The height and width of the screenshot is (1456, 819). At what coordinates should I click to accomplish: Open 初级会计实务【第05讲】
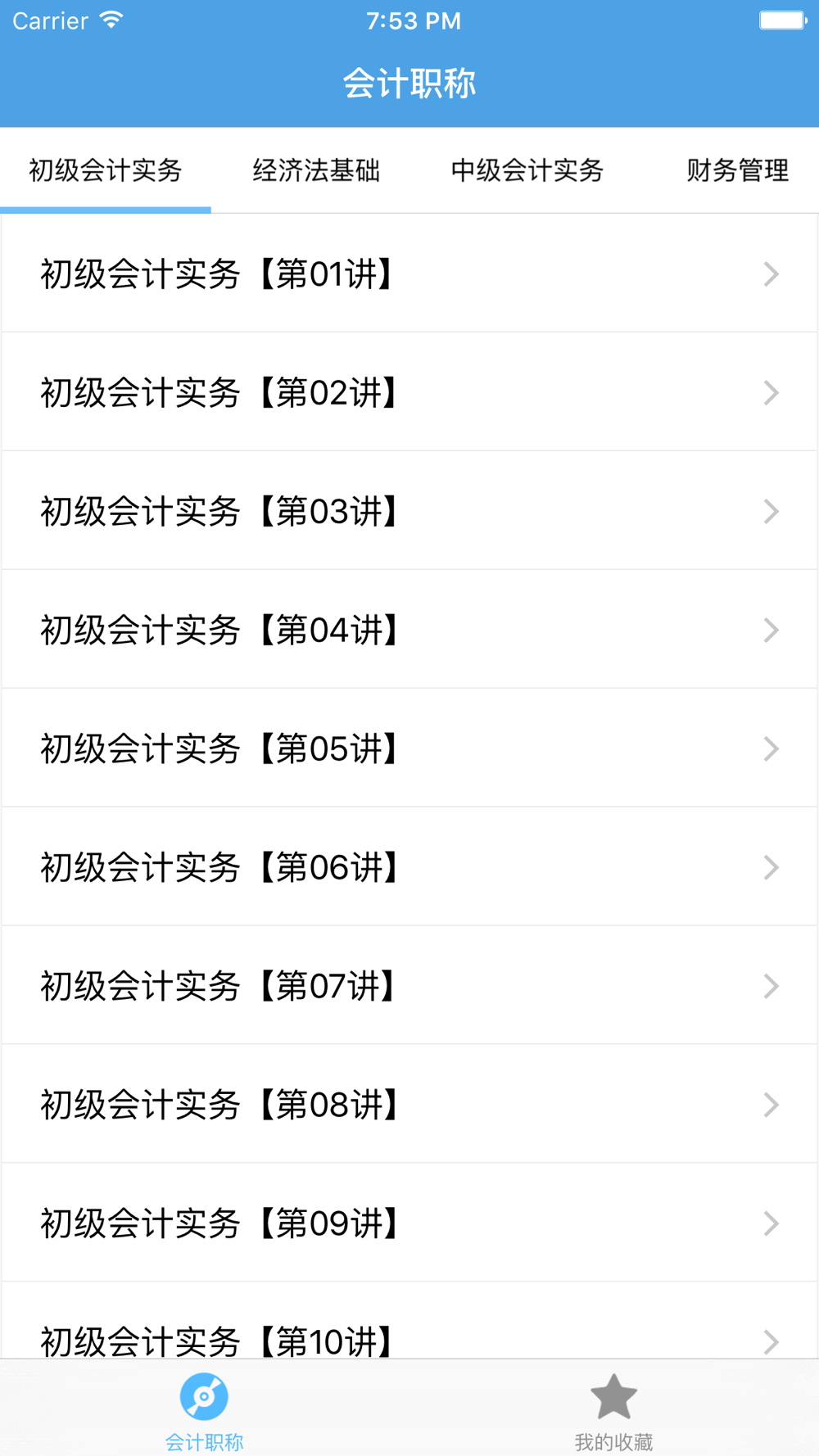tap(409, 748)
